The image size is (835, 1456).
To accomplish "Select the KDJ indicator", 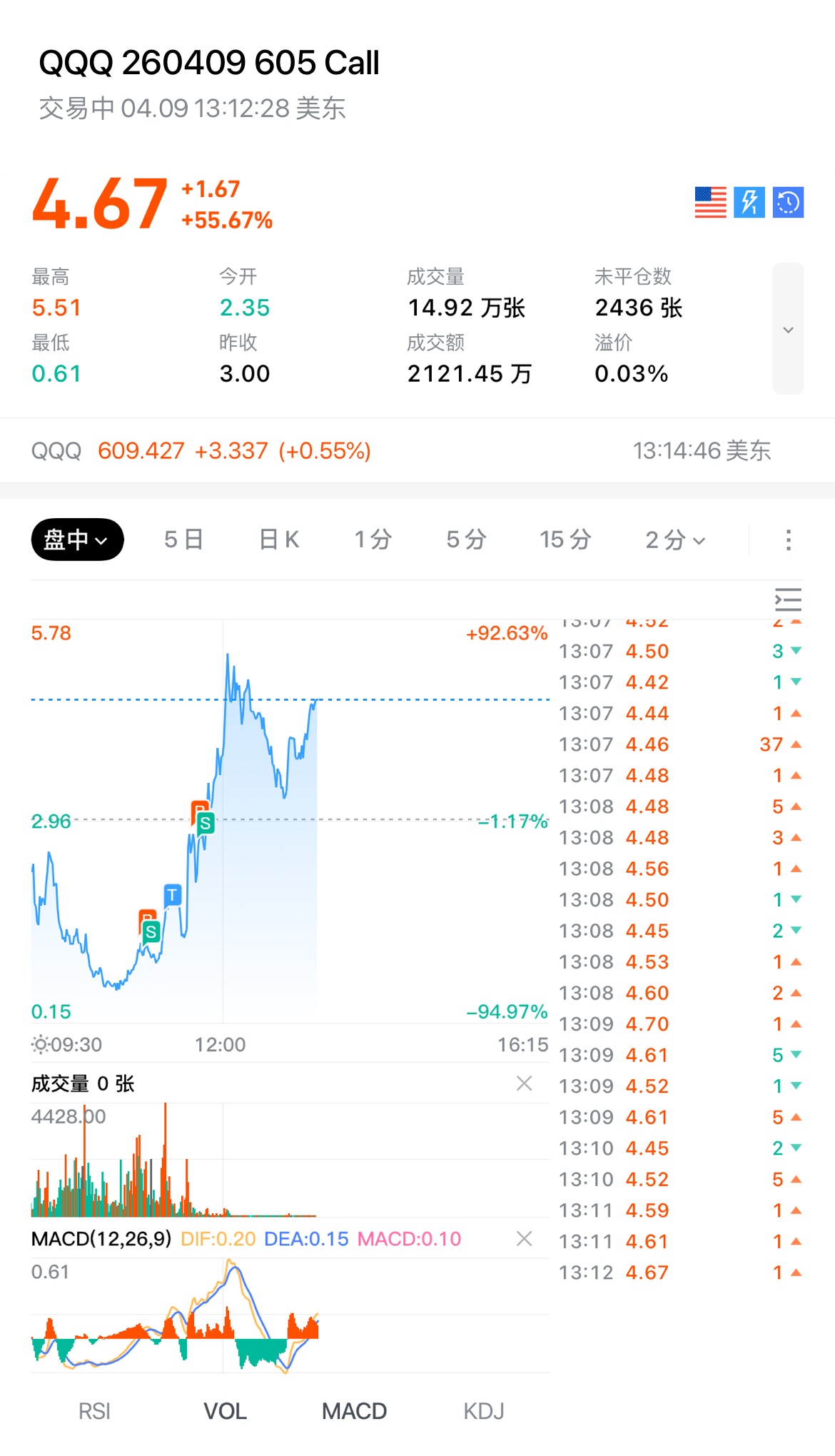I will point(484,1411).
